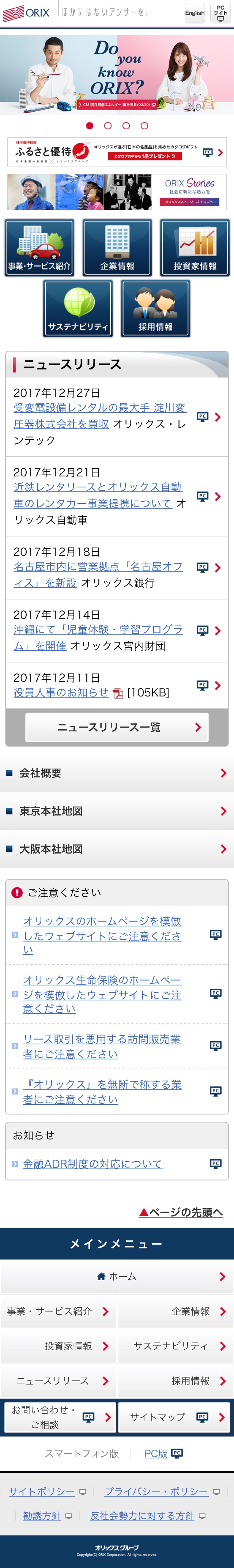Image resolution: width=234 pixels, height=1568 pixels.
Task: Open the 事業・サービス紹介 tile
Action: (x=39, y=248)
